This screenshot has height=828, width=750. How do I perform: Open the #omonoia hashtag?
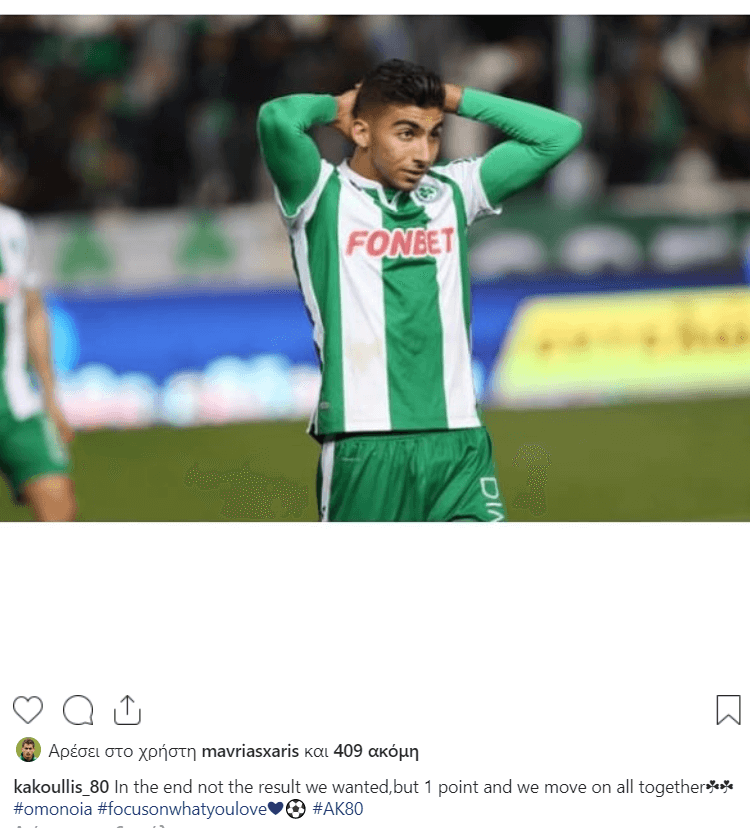click(x=53, y=809)
